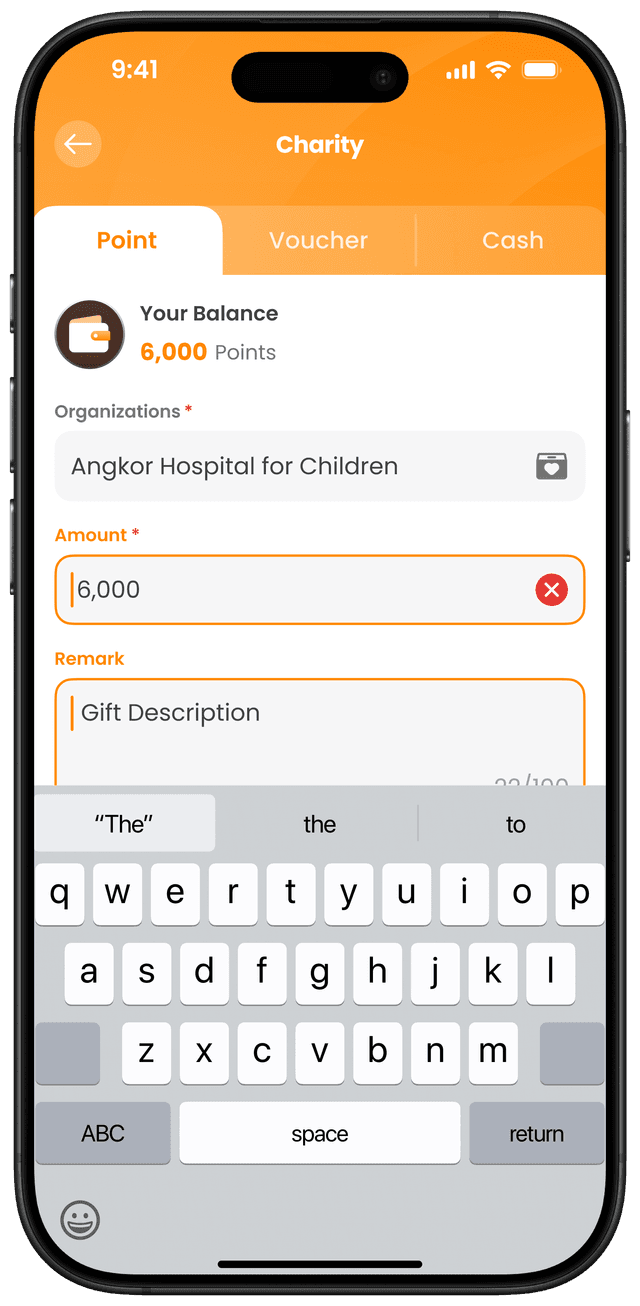Open the Organizations selector field
640x1306 pixels.
(x=319, y=466)
